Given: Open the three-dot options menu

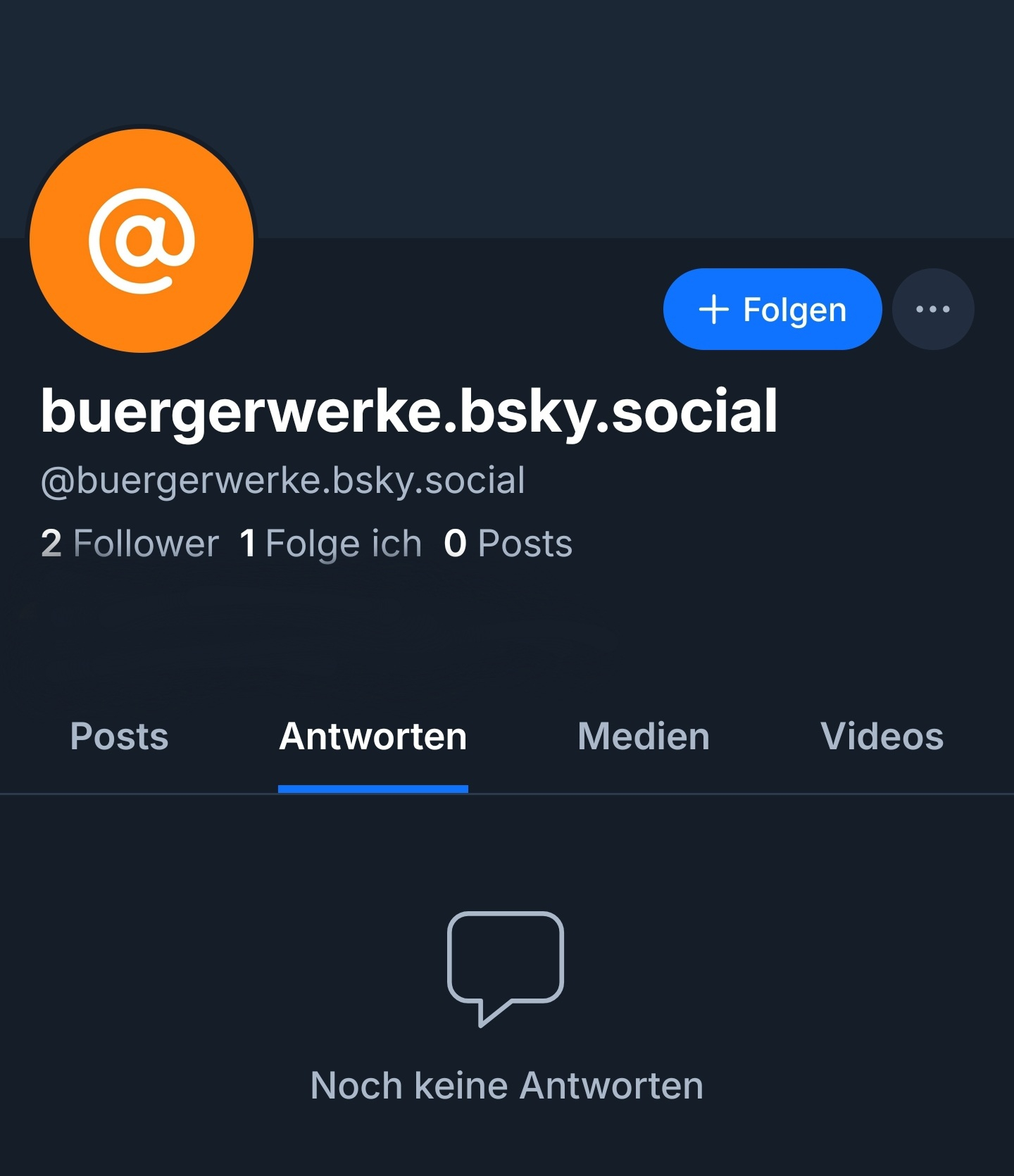Looking at the screenshot, I should [932, 309].
